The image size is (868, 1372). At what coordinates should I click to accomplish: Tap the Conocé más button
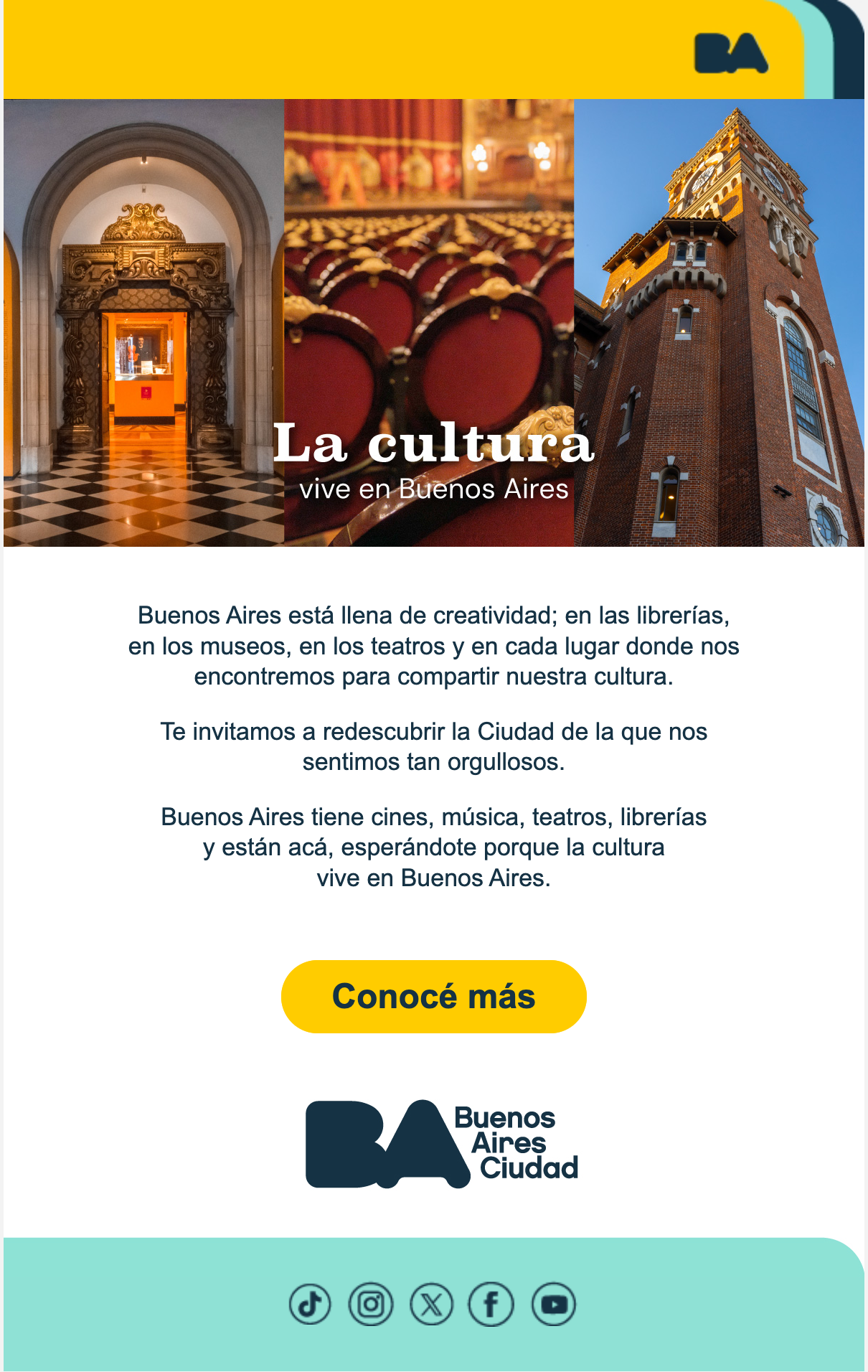click(433, 996)
